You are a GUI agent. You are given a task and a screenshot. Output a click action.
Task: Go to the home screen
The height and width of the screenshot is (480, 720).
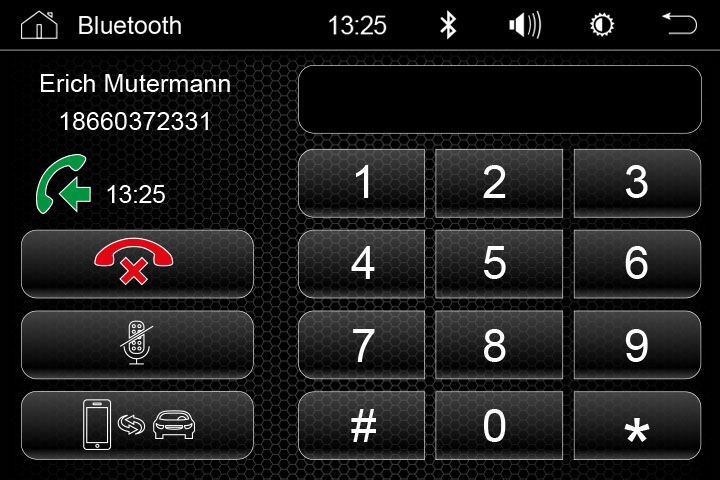pyautogui.click(x=39, y=25)
